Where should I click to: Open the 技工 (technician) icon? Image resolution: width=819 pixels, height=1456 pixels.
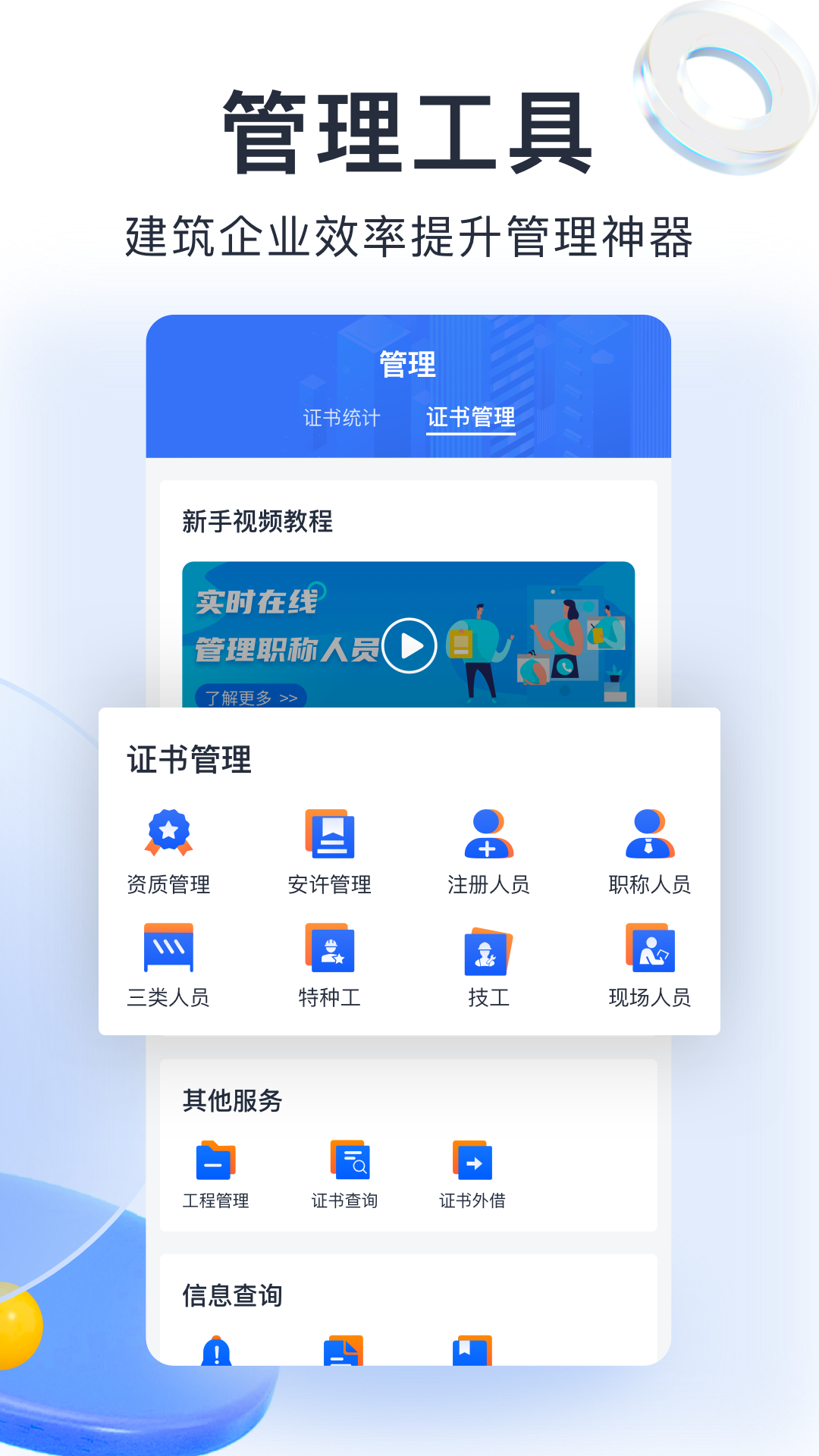(489, 949)
